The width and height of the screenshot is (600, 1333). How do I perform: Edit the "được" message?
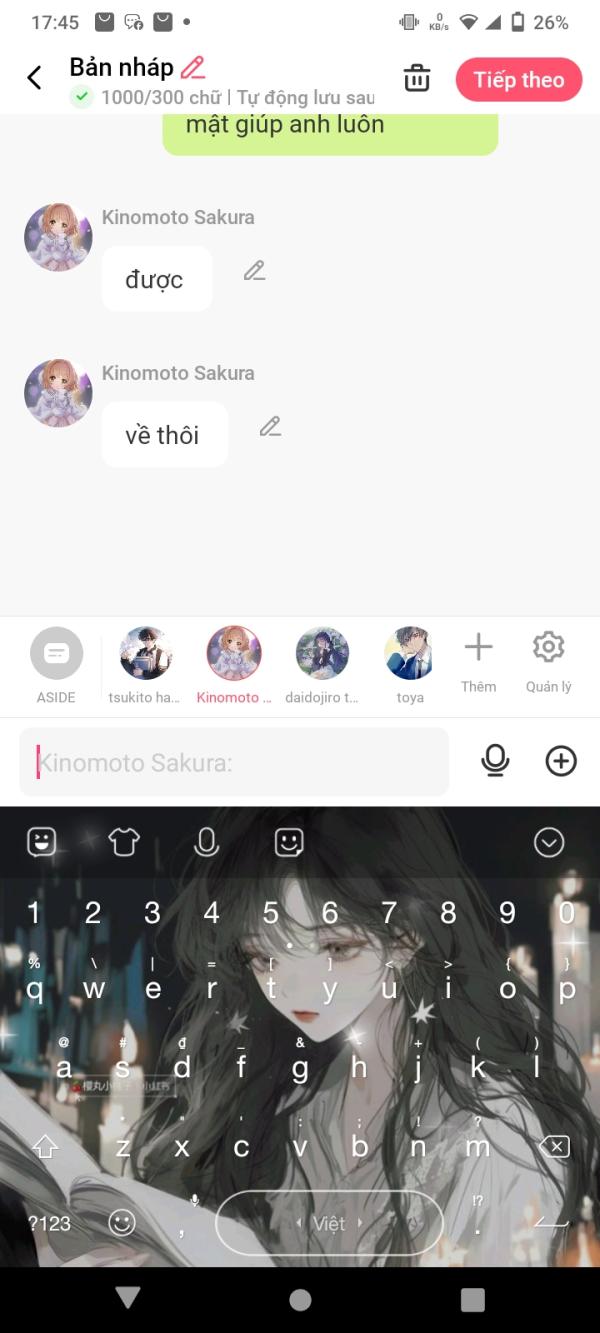tap(255, 271)
